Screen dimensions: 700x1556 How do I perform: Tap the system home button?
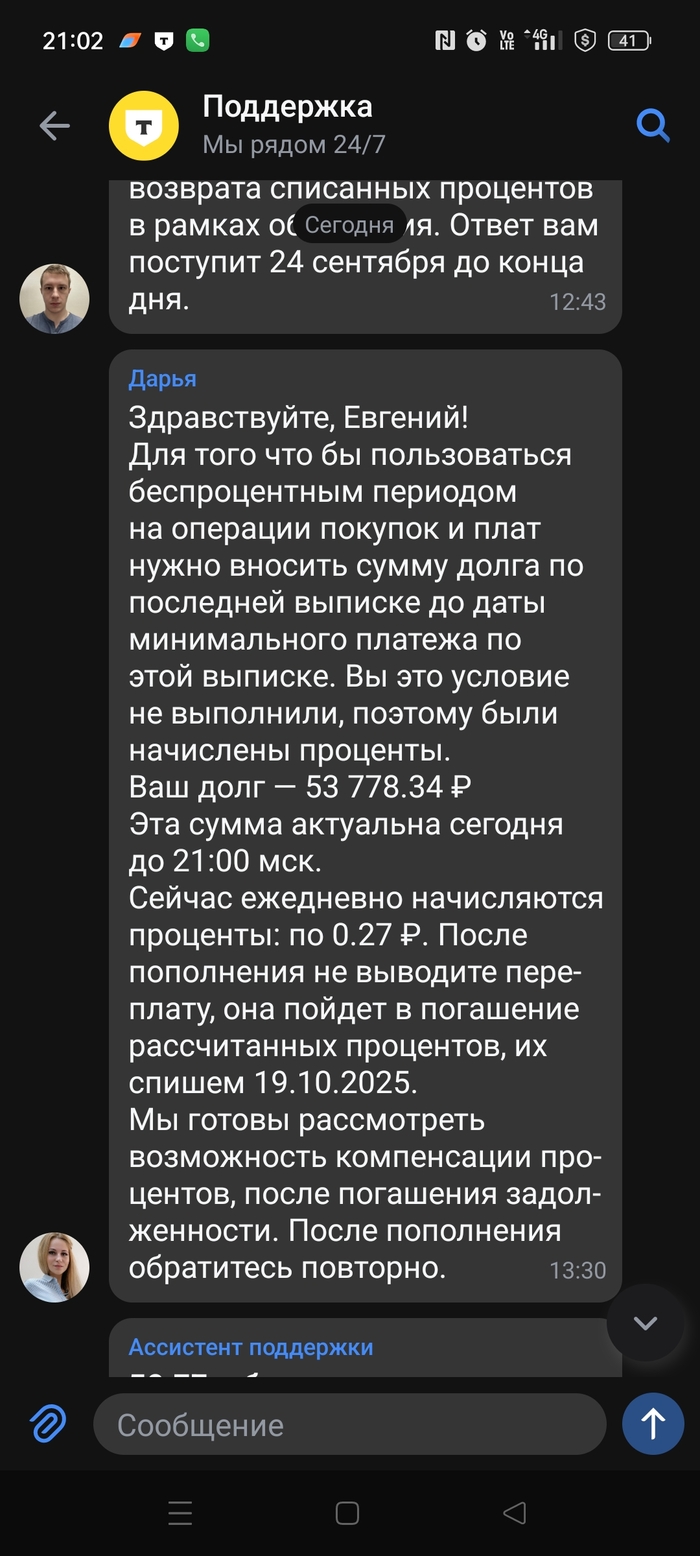pos(347,1513)
